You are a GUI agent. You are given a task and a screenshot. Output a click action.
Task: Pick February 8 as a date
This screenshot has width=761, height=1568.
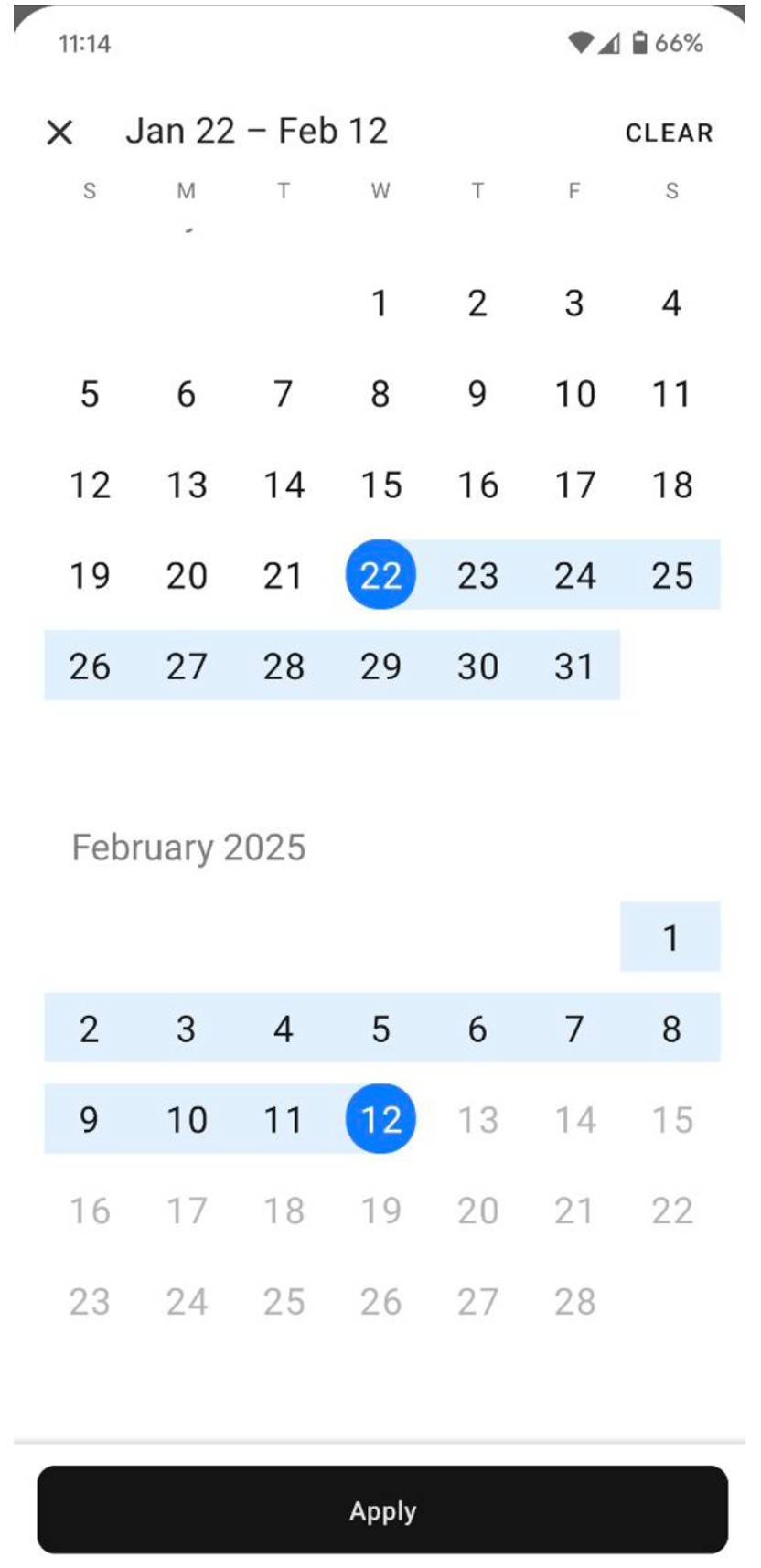(671, 1029)
